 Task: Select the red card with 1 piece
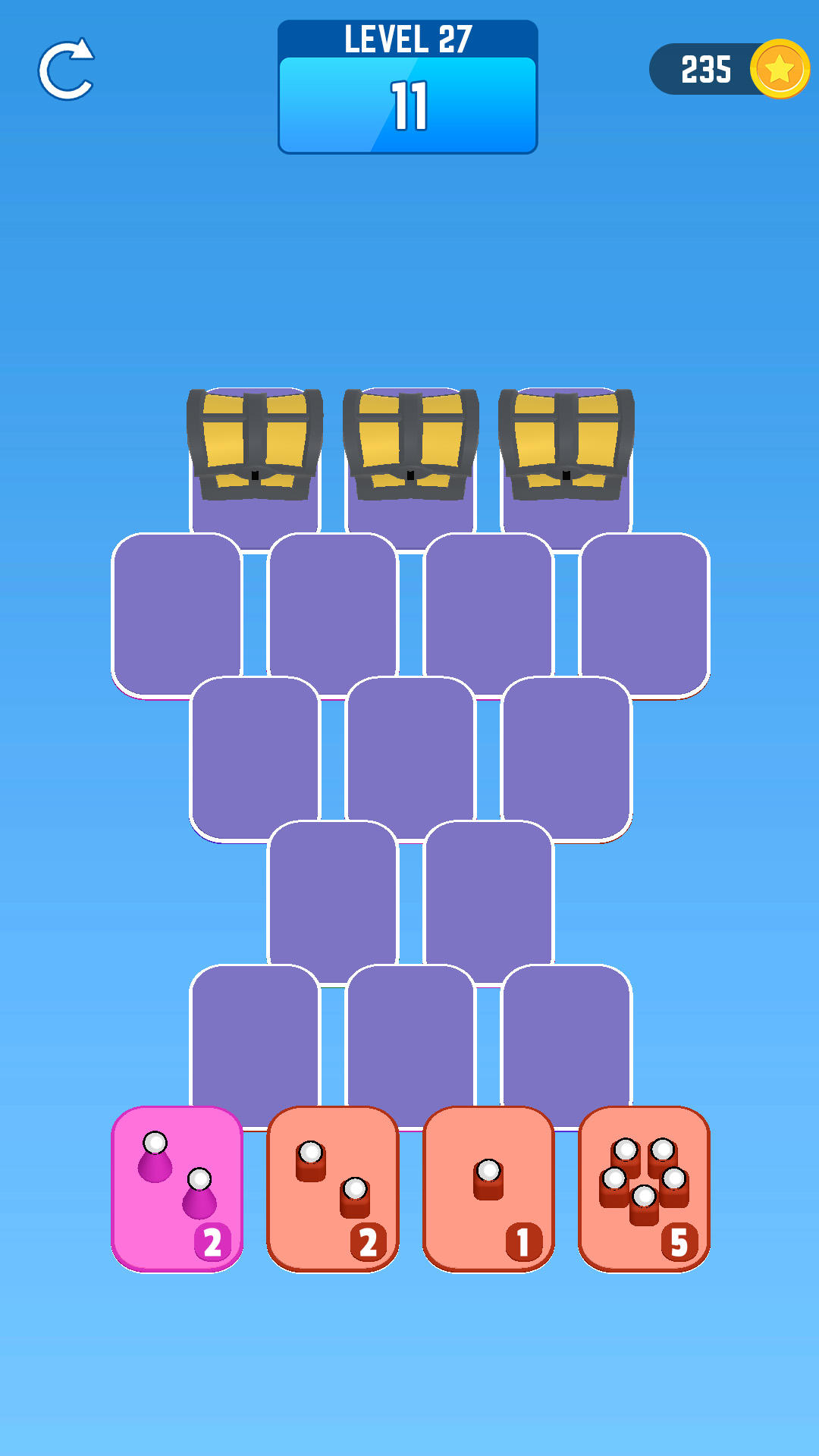488,1188
